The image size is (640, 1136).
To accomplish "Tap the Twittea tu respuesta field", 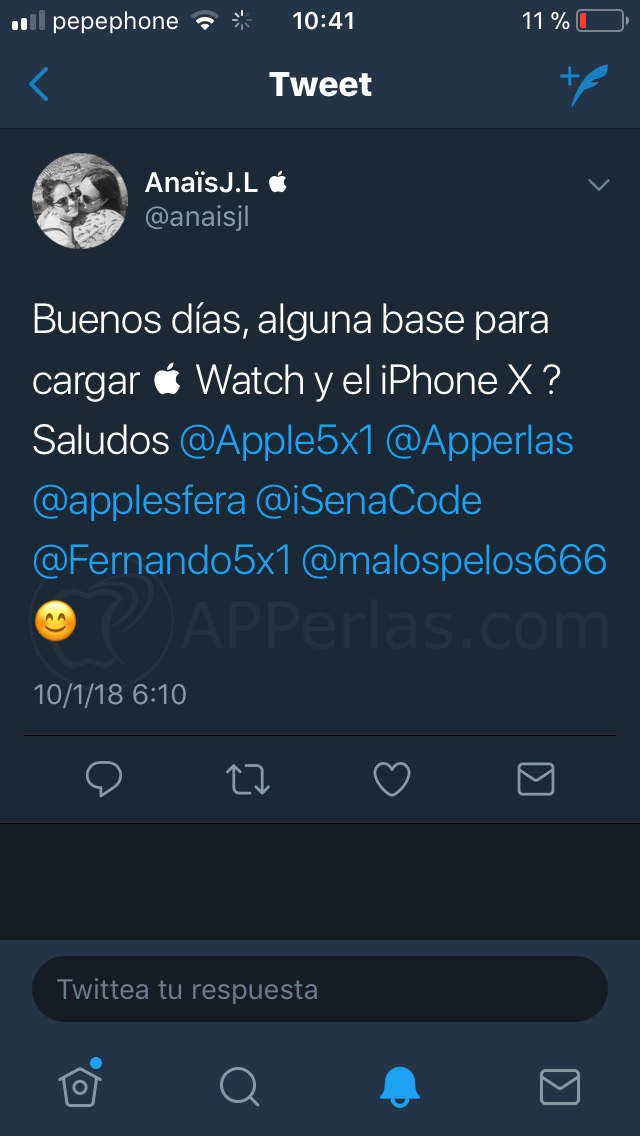I will [x=320, y=989].
